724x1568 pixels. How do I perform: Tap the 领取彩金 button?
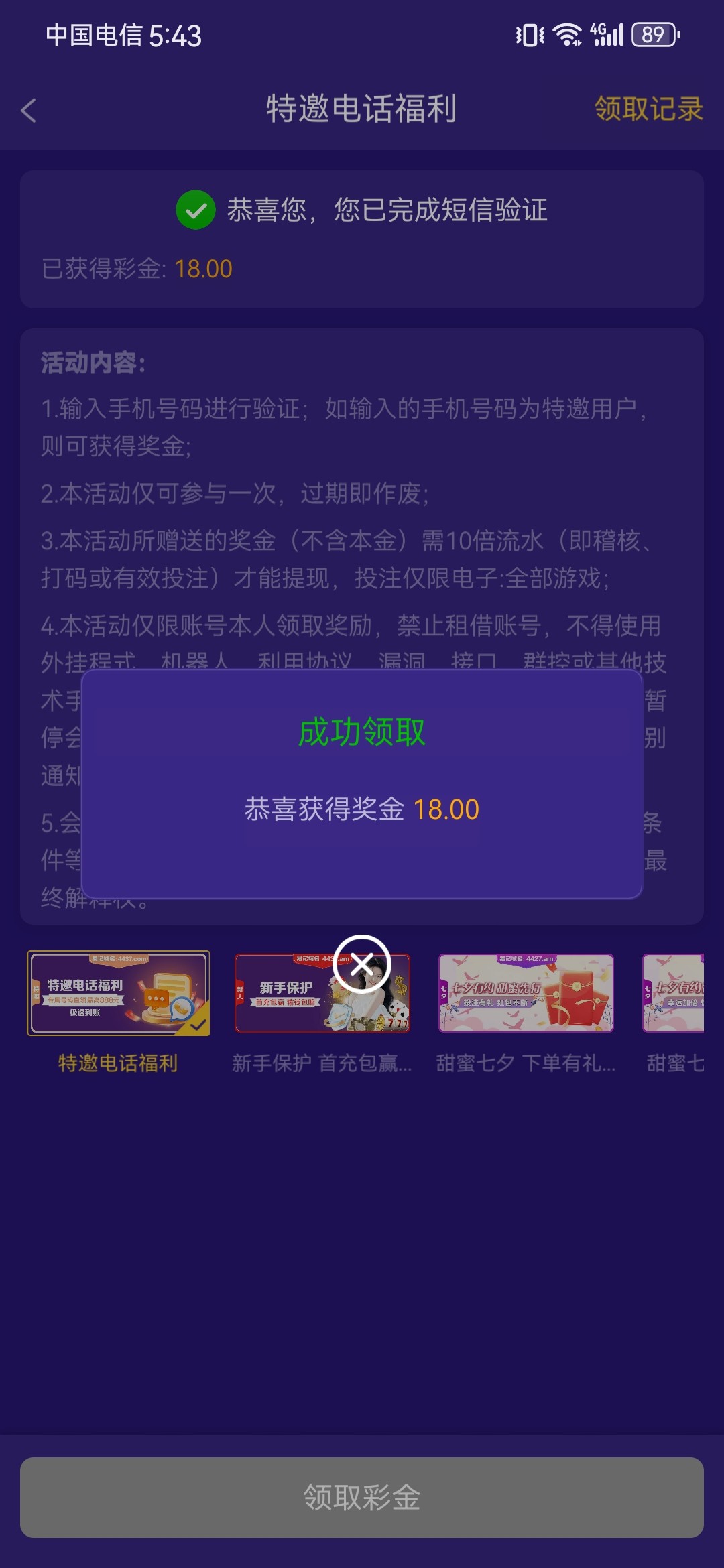coord(362,1497)
